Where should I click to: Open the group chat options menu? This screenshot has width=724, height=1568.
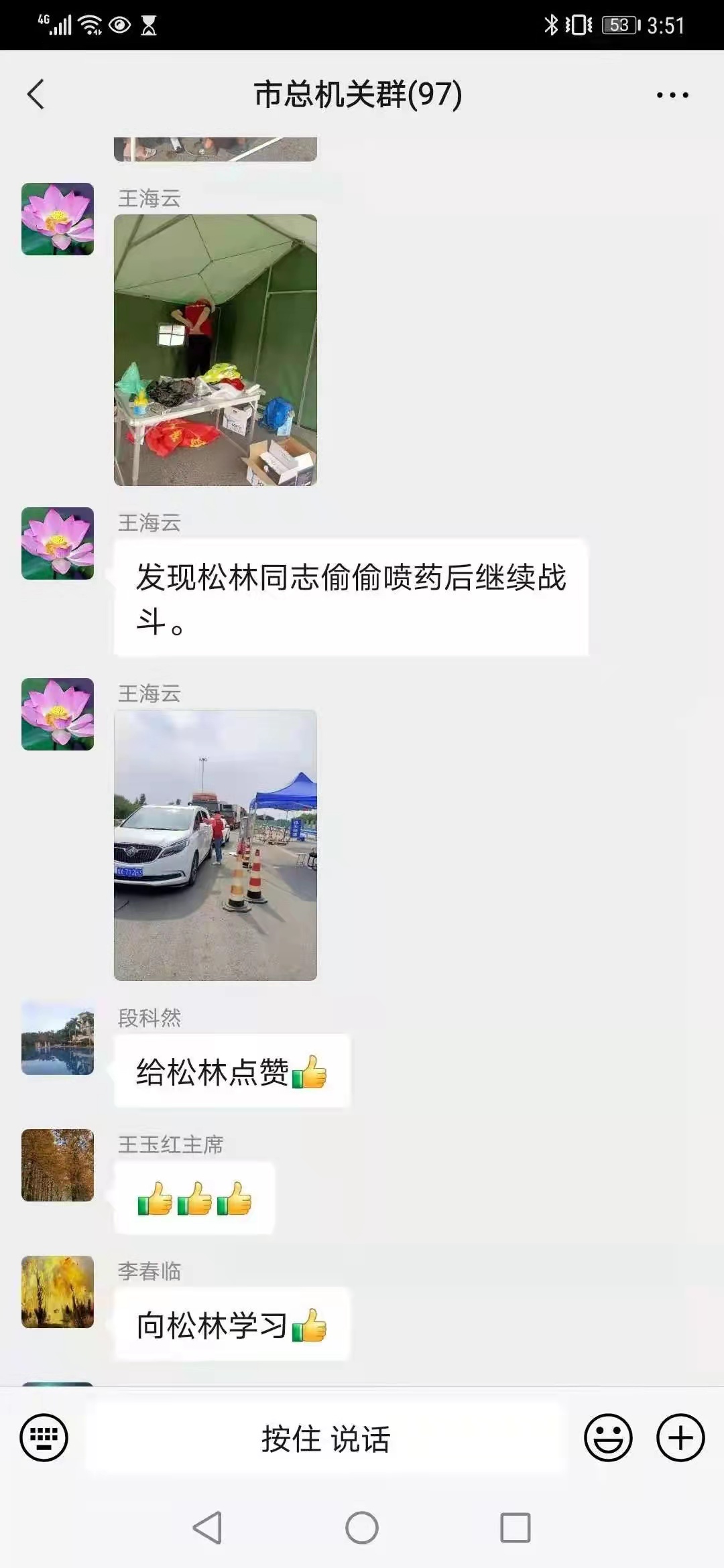coord(672,95)
